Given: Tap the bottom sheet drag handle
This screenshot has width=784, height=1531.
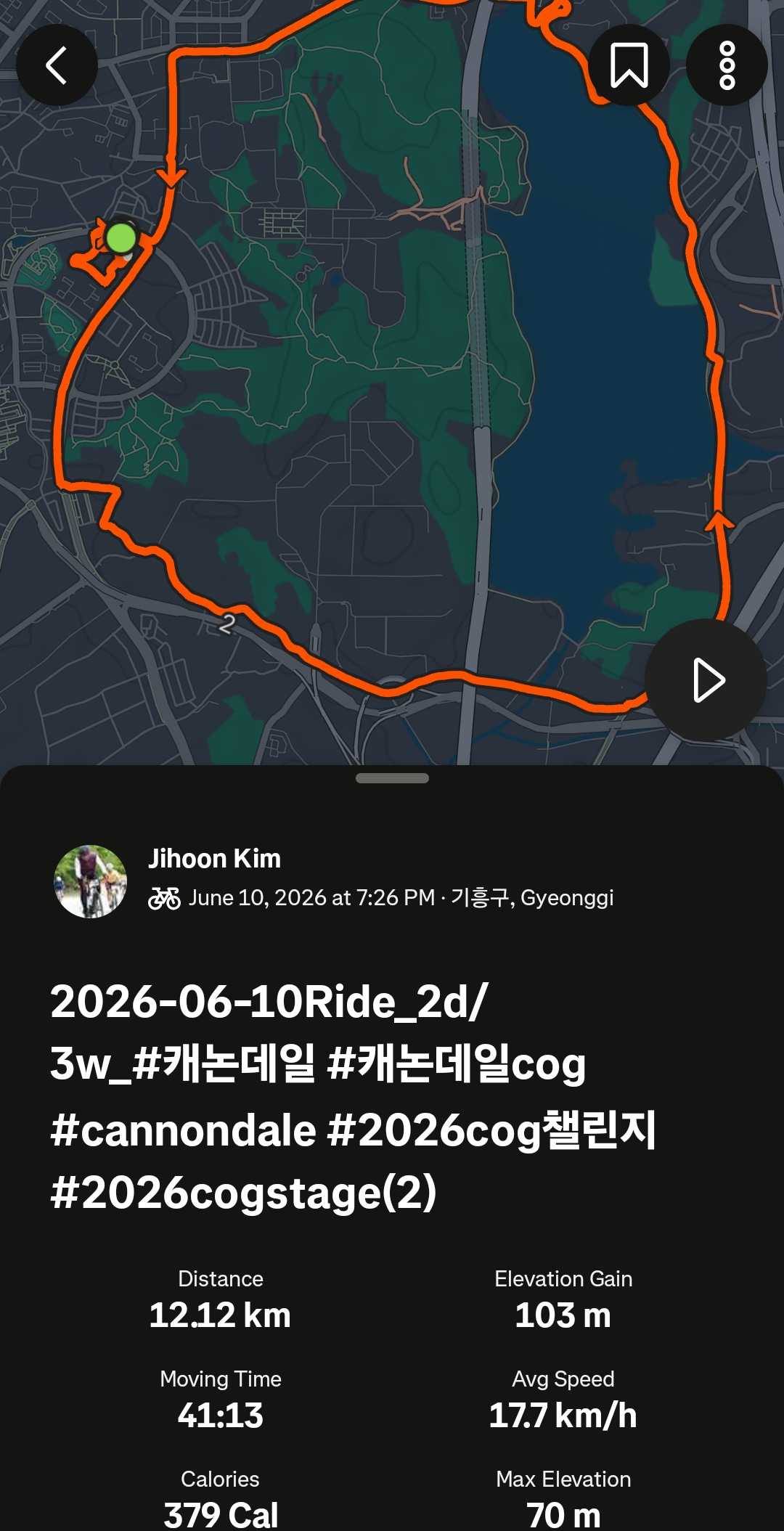Looking at the screenshot, I should [x=392, y=778].
